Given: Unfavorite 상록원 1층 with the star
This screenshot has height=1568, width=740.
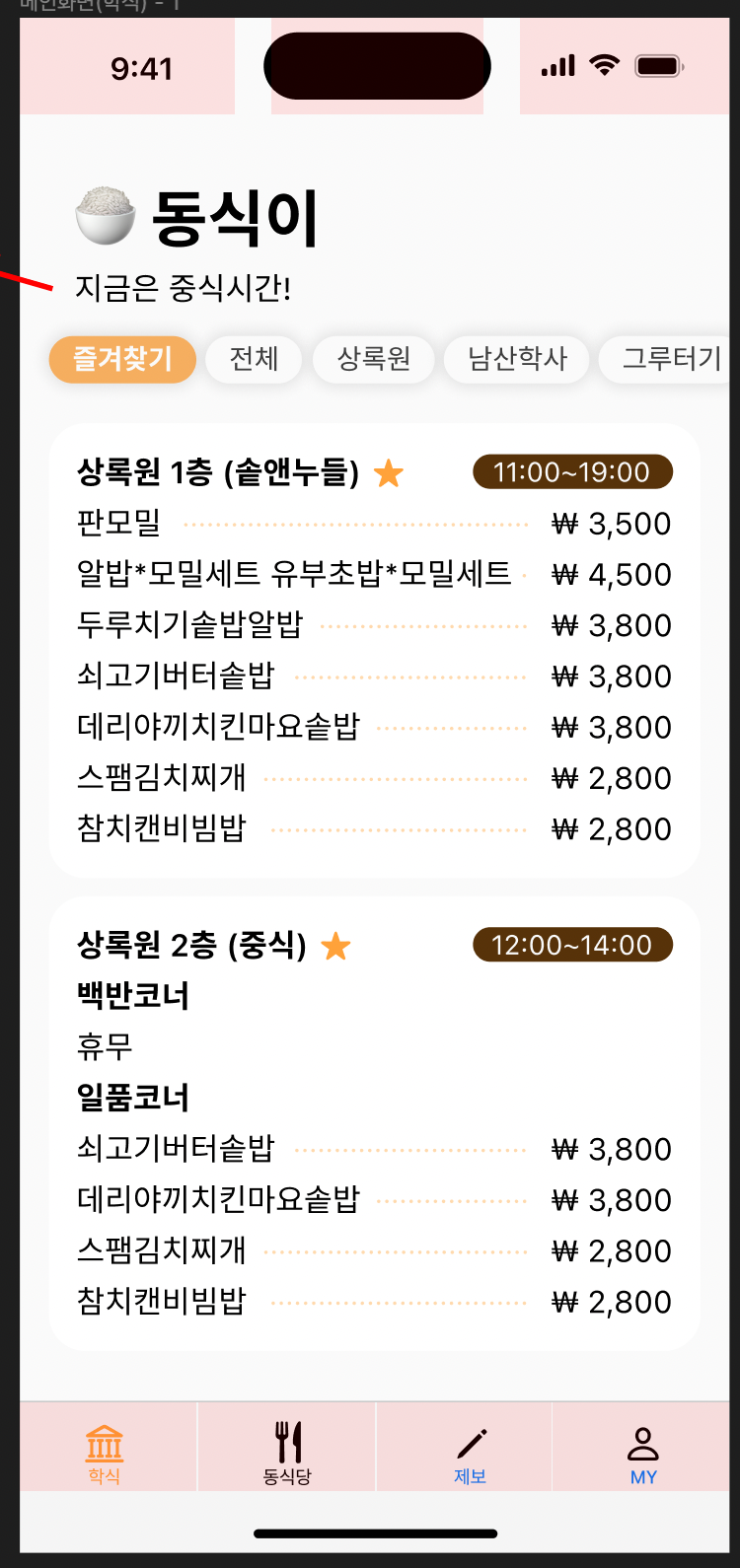Looking at the screenshot, I should [x=389, y=473].
